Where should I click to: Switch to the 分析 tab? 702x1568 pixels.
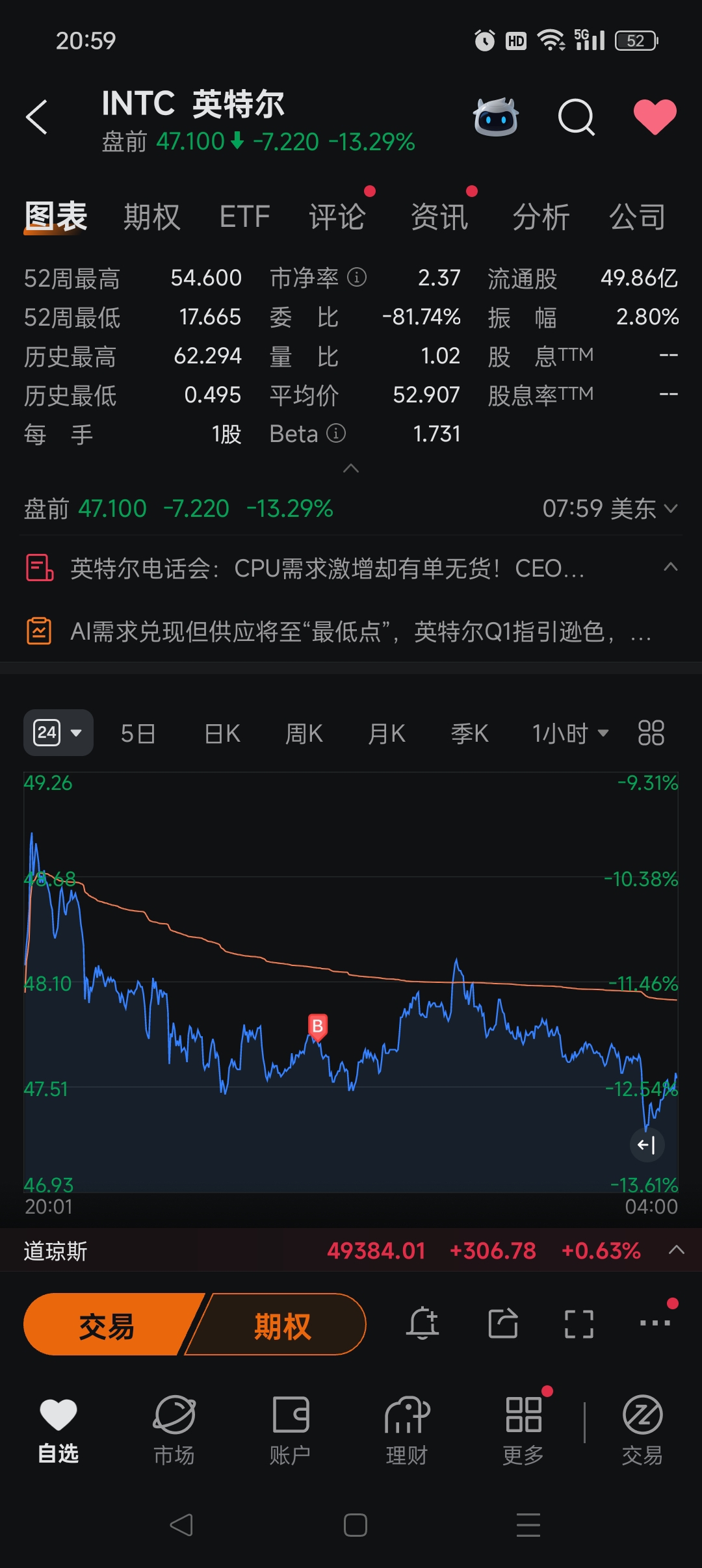[x=541, y=217]
